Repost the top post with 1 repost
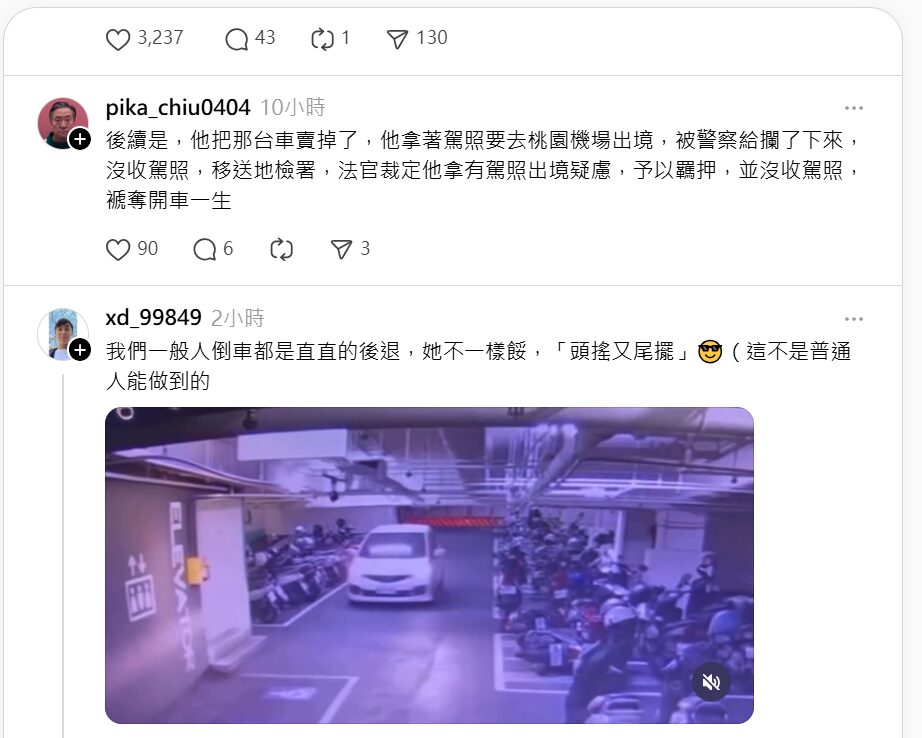The width and height of the screenshot is (922, 738). pyautogui.click(x=322, y=39)
